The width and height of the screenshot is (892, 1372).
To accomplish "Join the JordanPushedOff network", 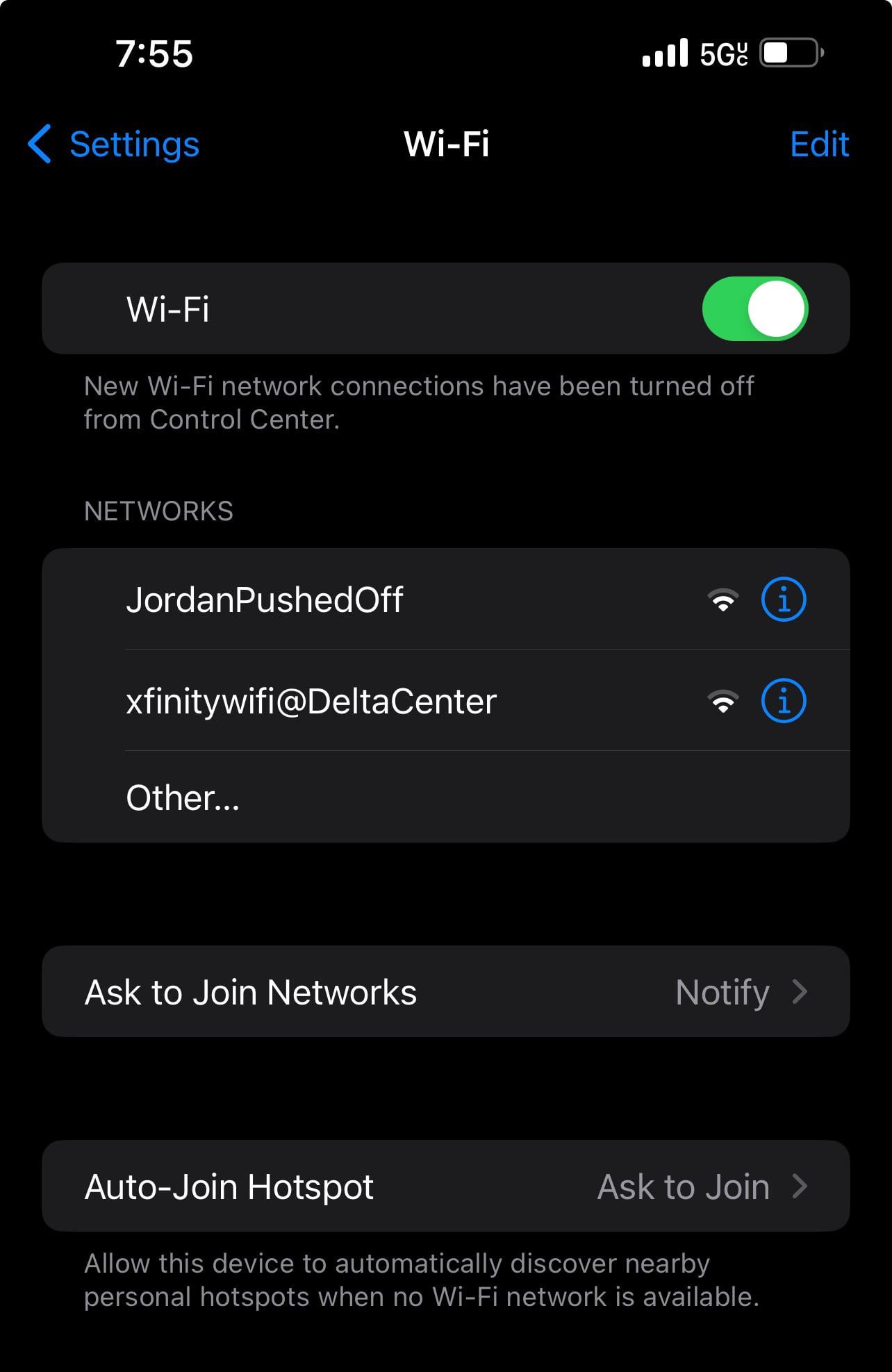I will (x=264, y=600).
